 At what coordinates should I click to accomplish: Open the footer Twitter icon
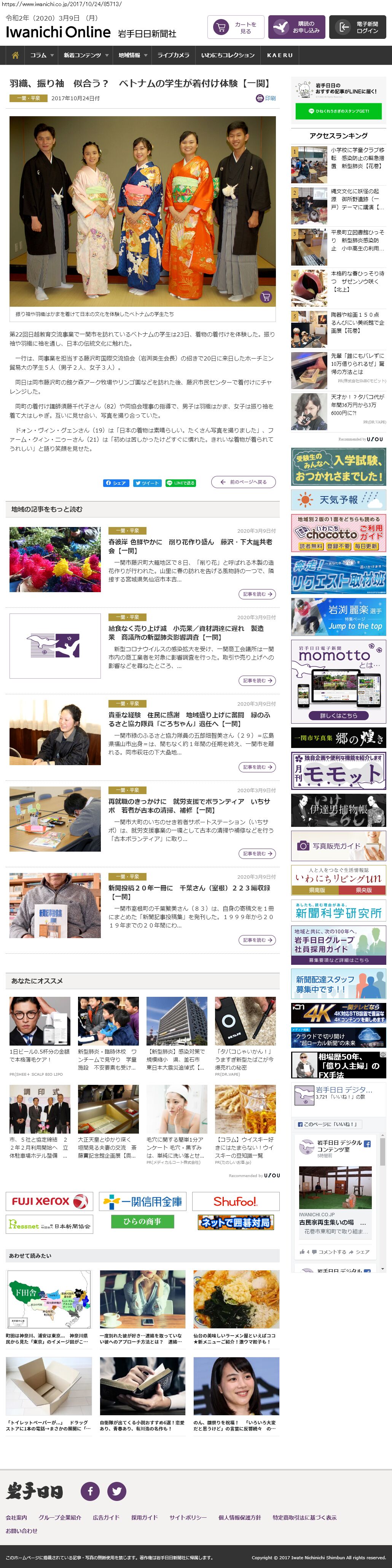(117, 1491)
